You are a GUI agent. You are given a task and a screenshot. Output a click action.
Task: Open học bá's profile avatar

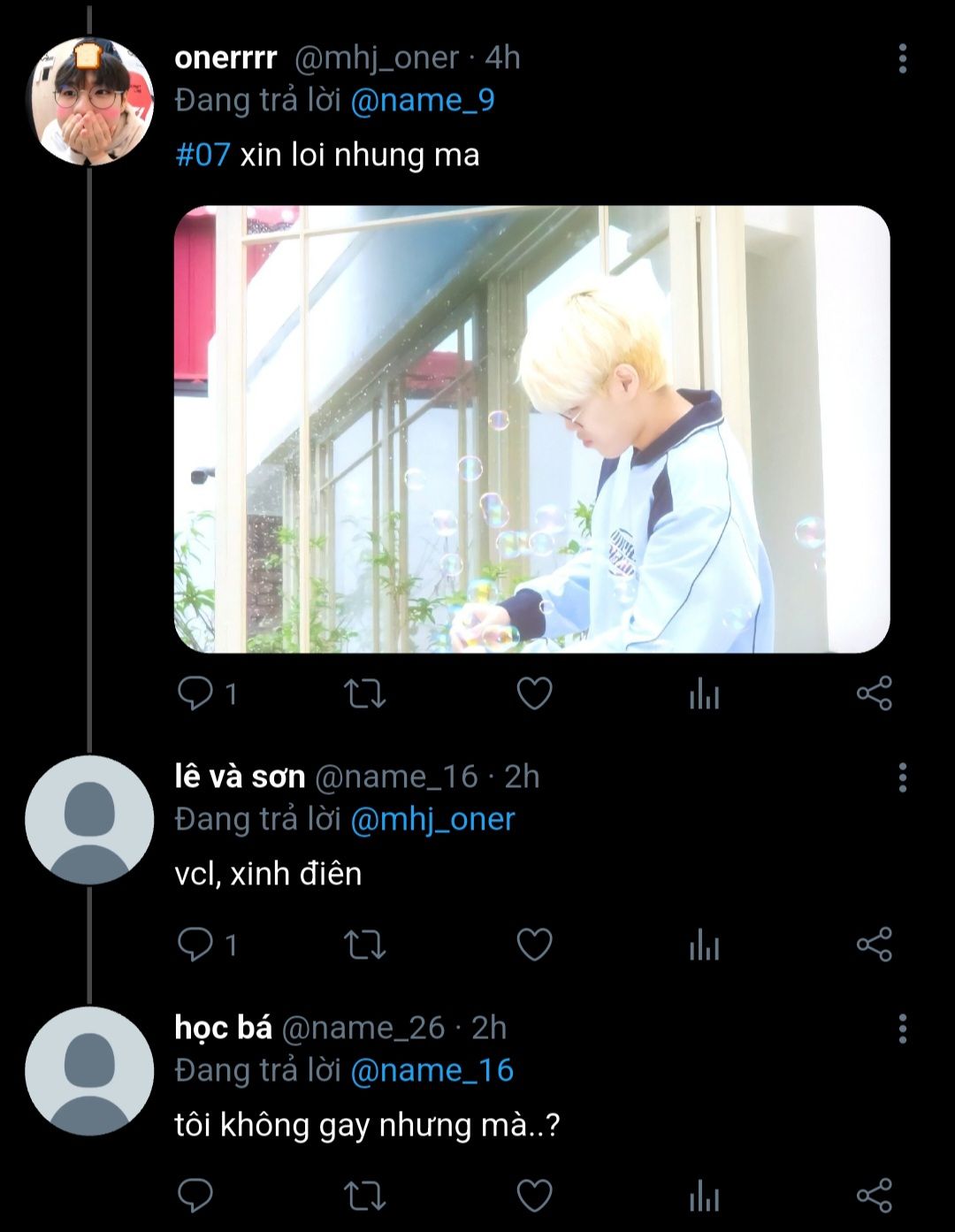(89, 1071)
